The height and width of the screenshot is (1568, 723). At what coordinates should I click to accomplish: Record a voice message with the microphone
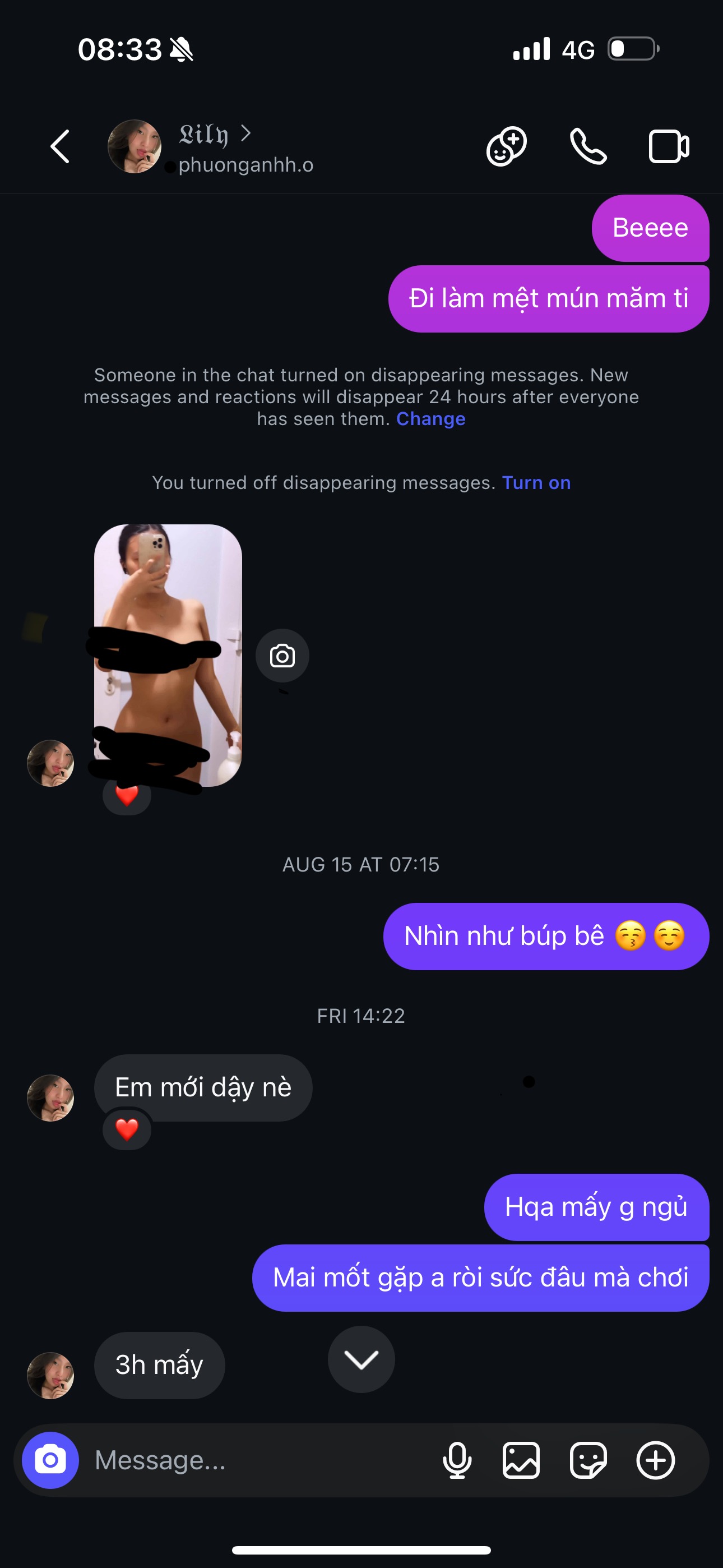(457, 1460)
